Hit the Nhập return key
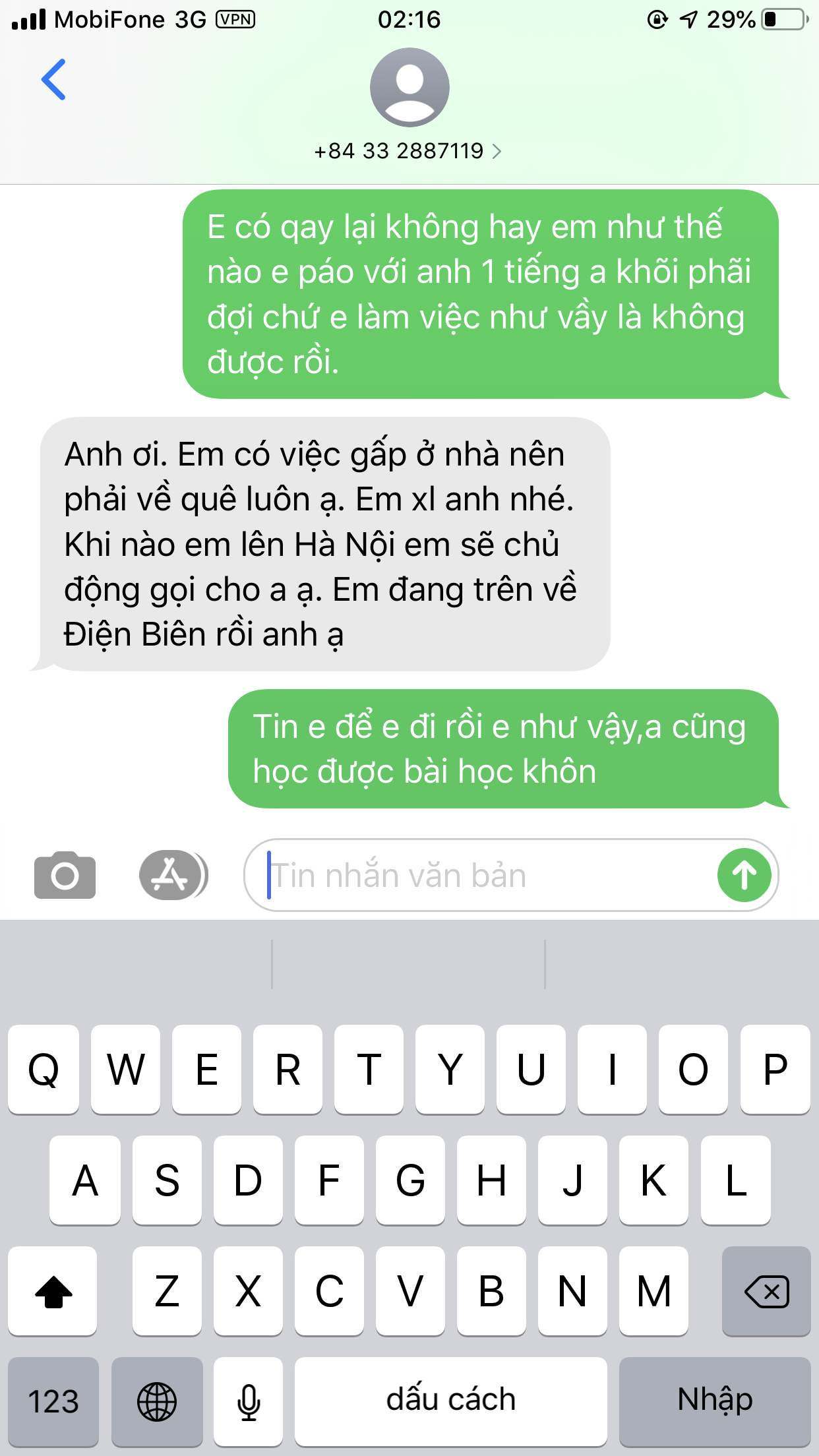819x1456 pixels. tap(715, 1401)
